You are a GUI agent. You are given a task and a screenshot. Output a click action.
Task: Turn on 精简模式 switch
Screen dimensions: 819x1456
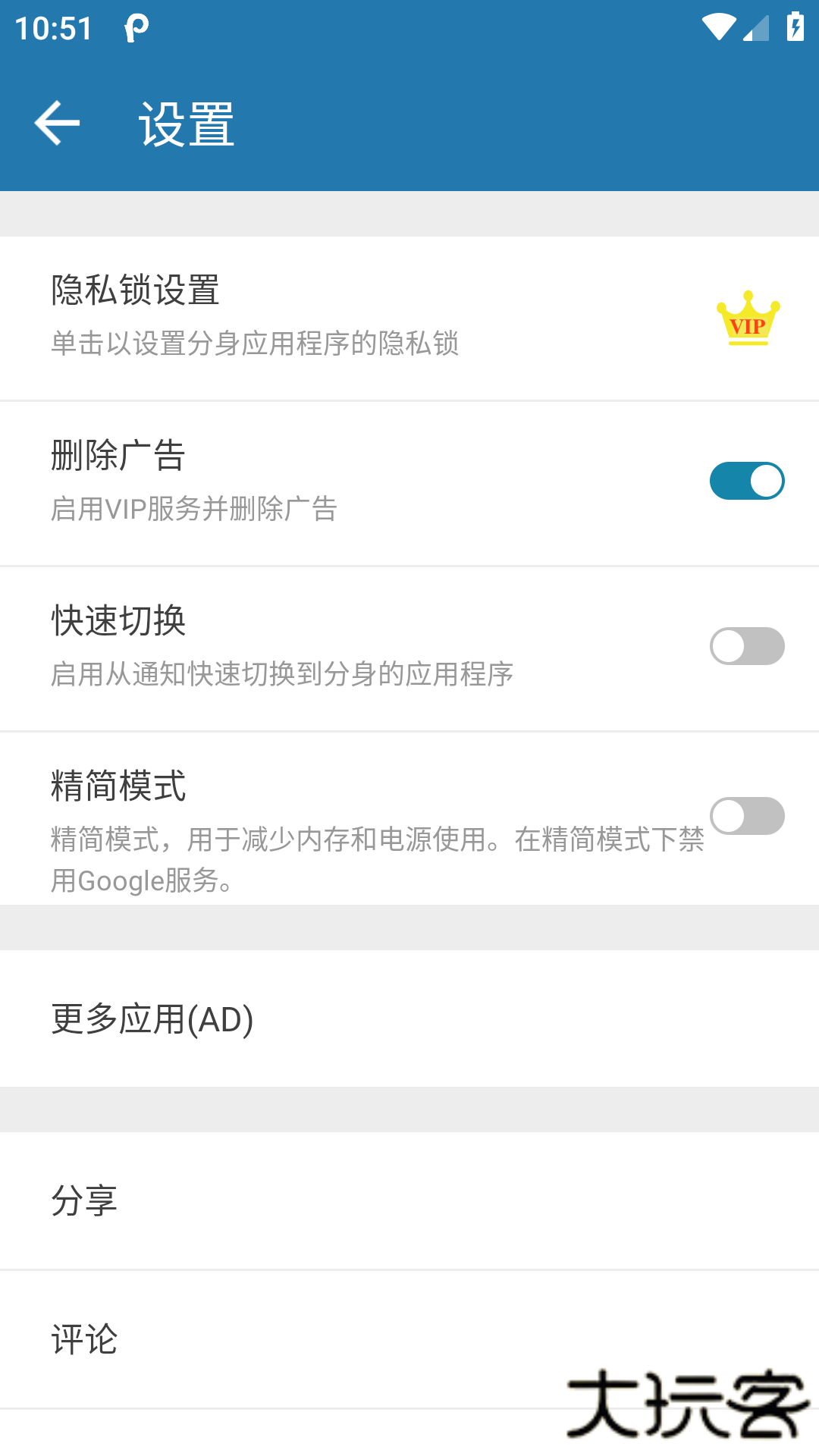(747, 814)
